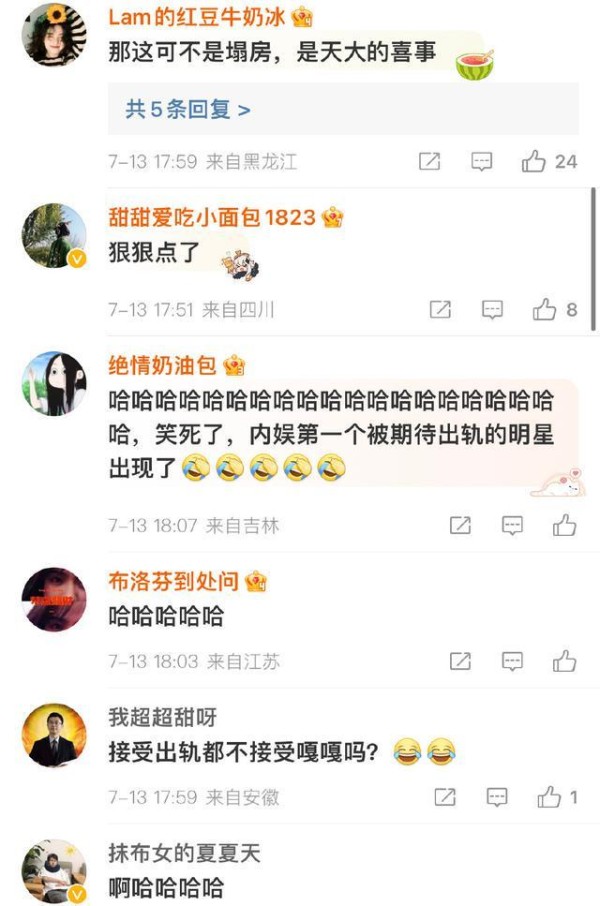This screenshot has width=600, height=906.
Task: Share 布洛芬到处问's comment
Action: [x=460, y=661]
